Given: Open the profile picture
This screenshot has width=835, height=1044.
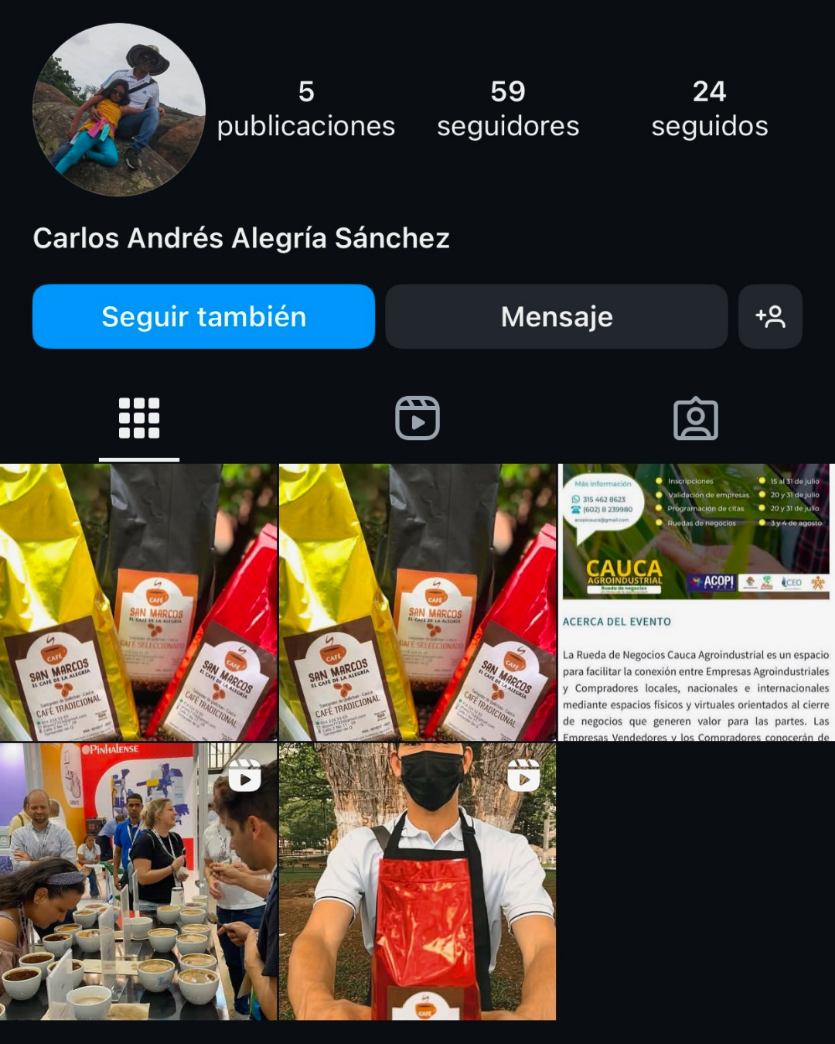Looking at the screenshot, I should 119,110.
